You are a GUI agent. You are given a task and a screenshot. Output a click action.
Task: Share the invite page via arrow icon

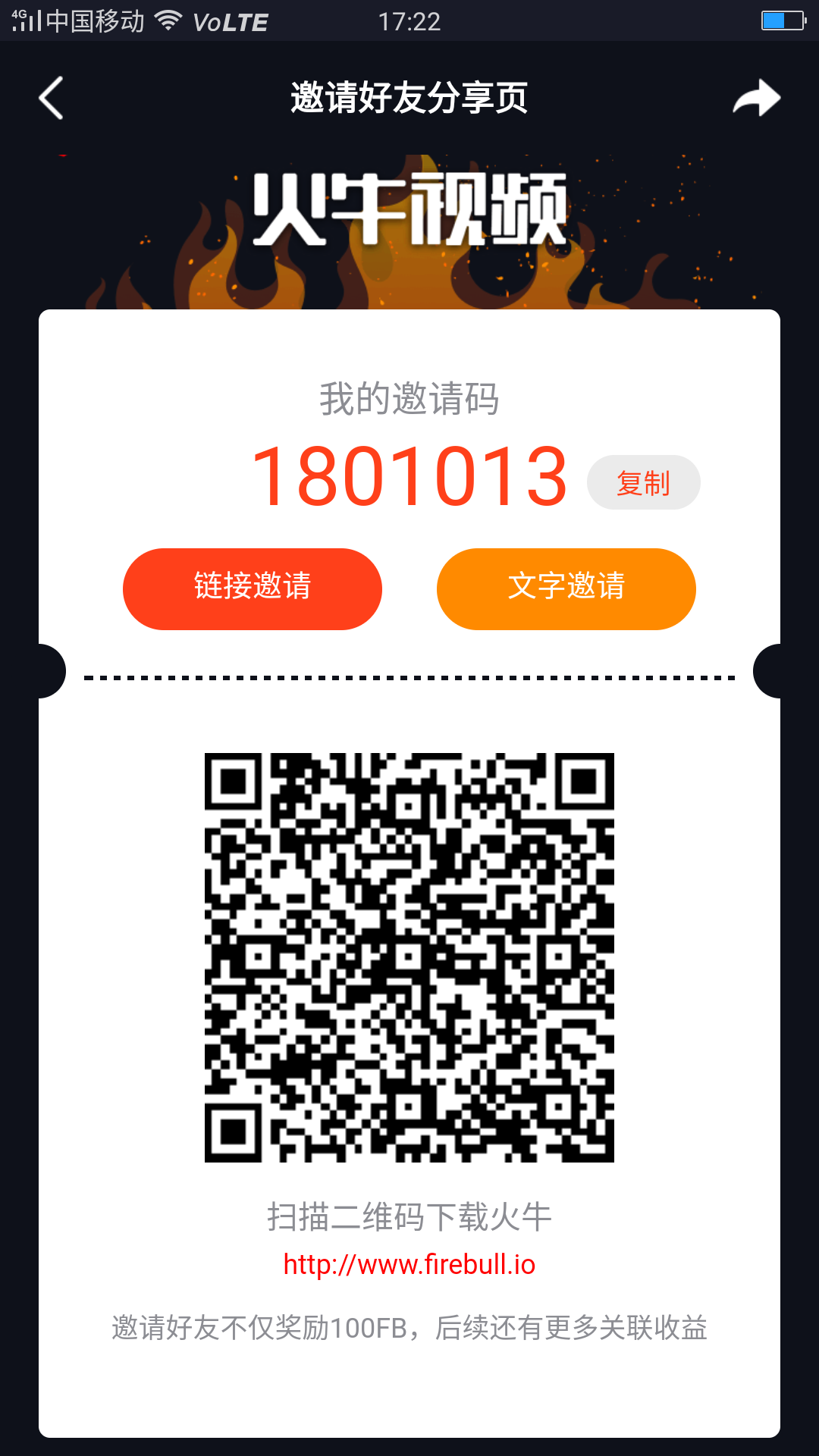pos(756,98)
